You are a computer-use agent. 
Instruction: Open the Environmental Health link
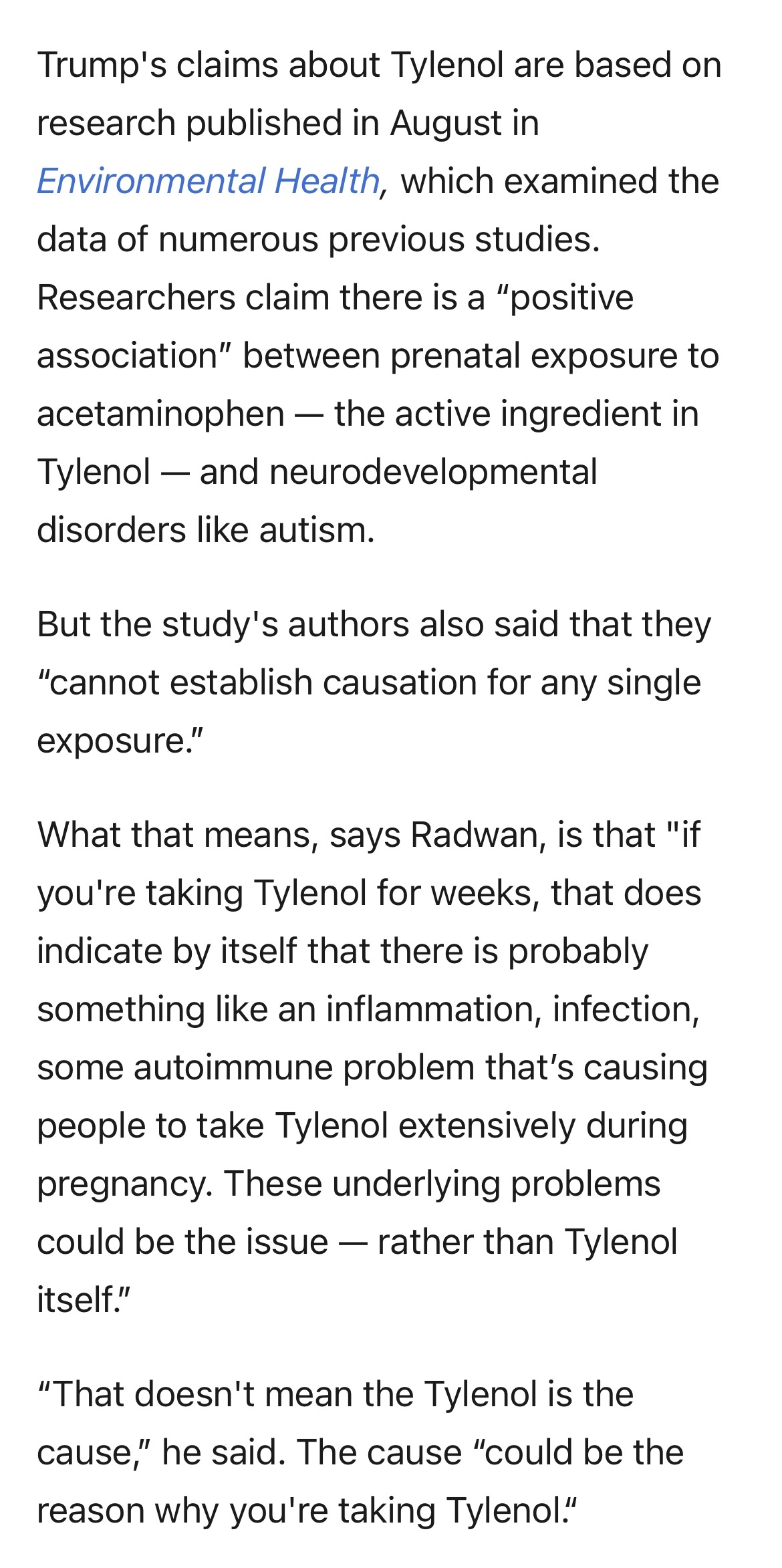pyautogui.click(x=208, y=181)
